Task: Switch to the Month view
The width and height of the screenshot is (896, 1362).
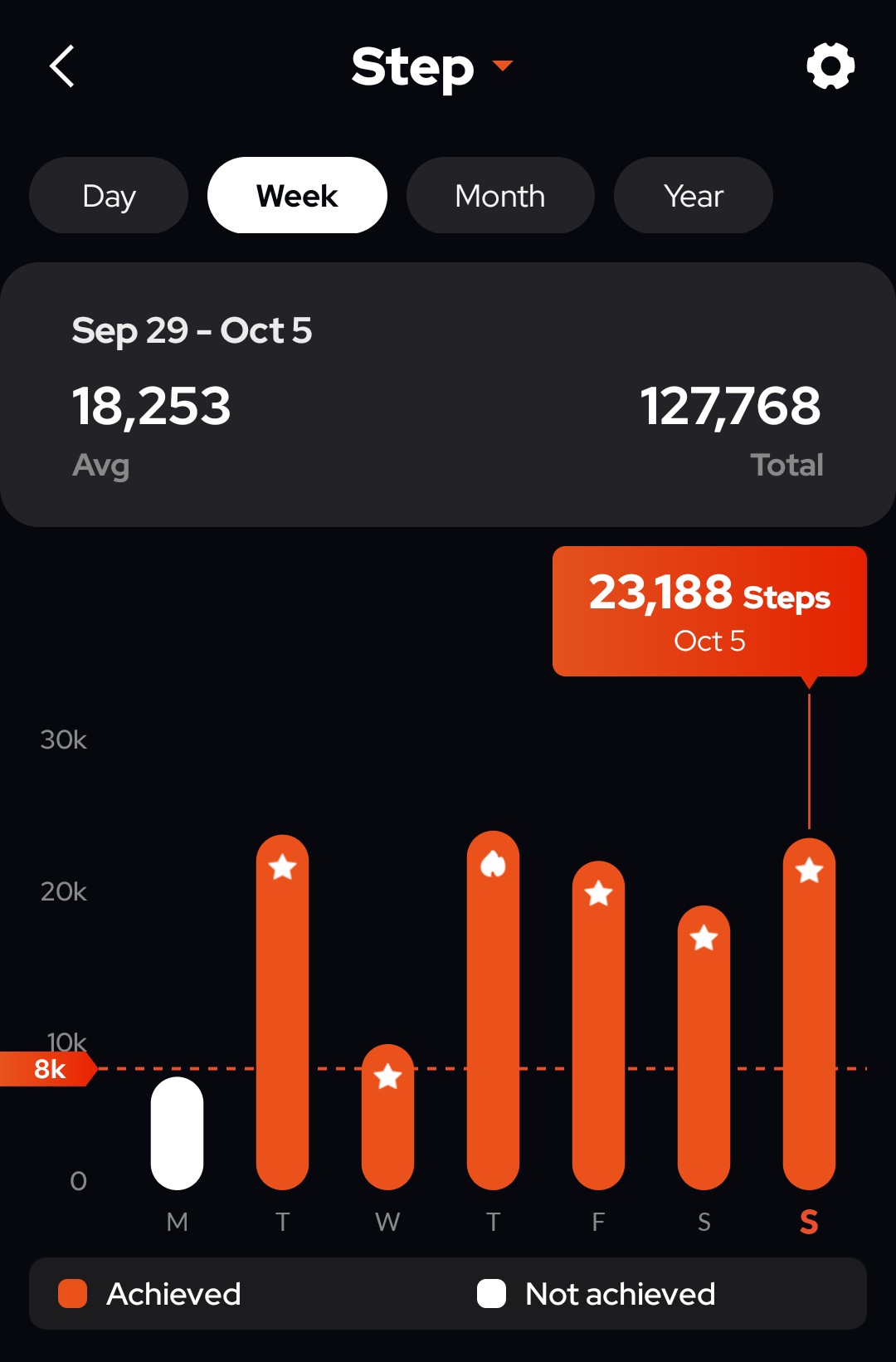Action: tap(500, 196)
